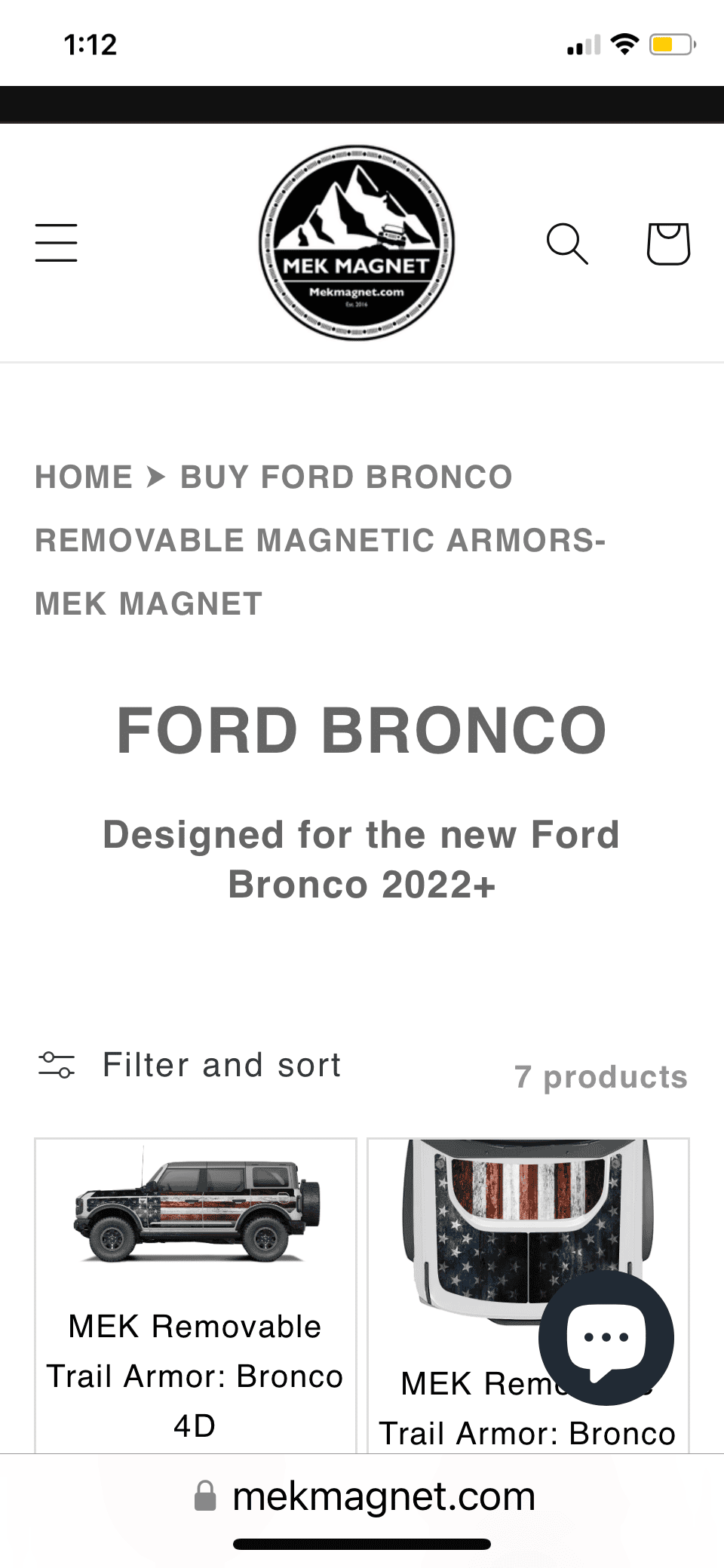Click the HOME breadcrumb link
This screenshot has height=1568, width=724.
pos(83,477)
